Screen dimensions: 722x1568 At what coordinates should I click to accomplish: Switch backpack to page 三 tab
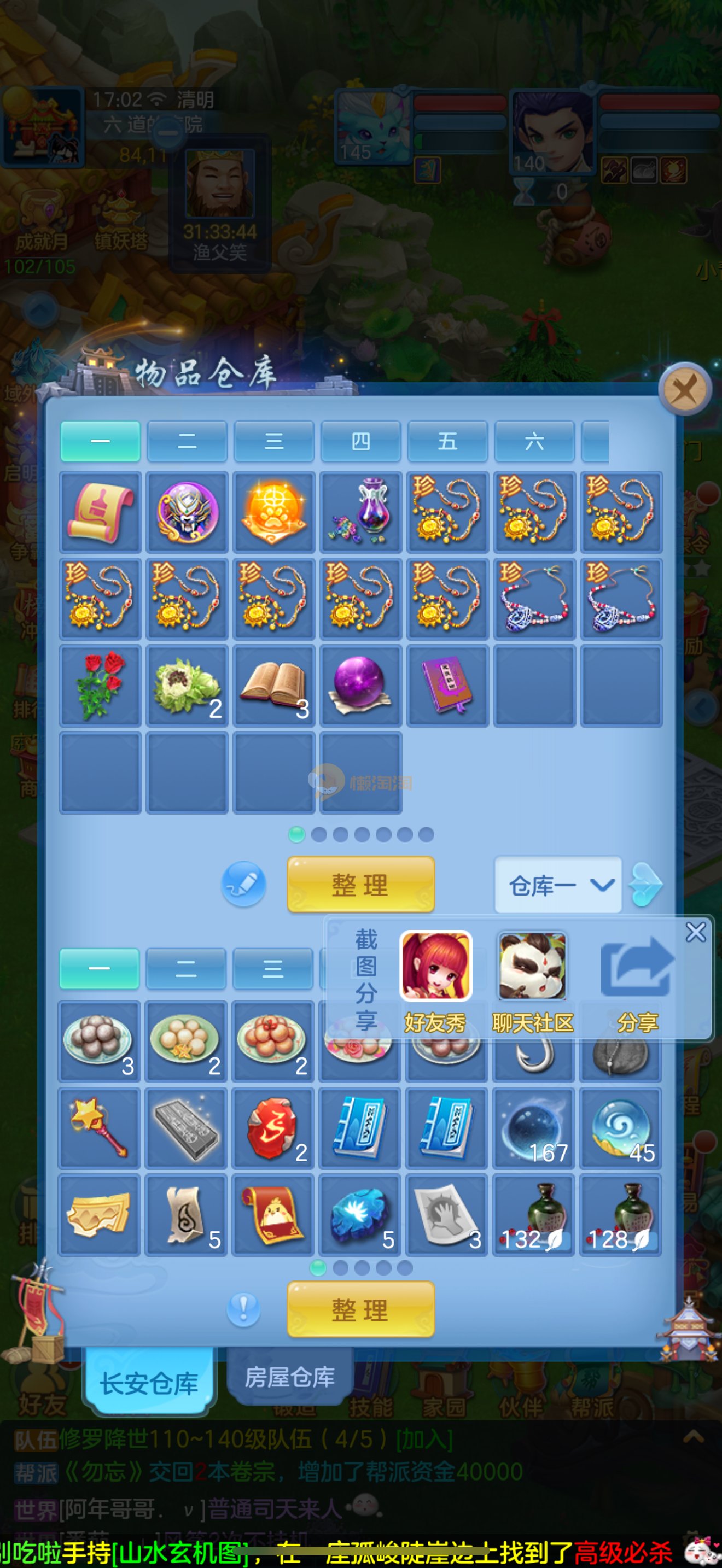(273, 968)
